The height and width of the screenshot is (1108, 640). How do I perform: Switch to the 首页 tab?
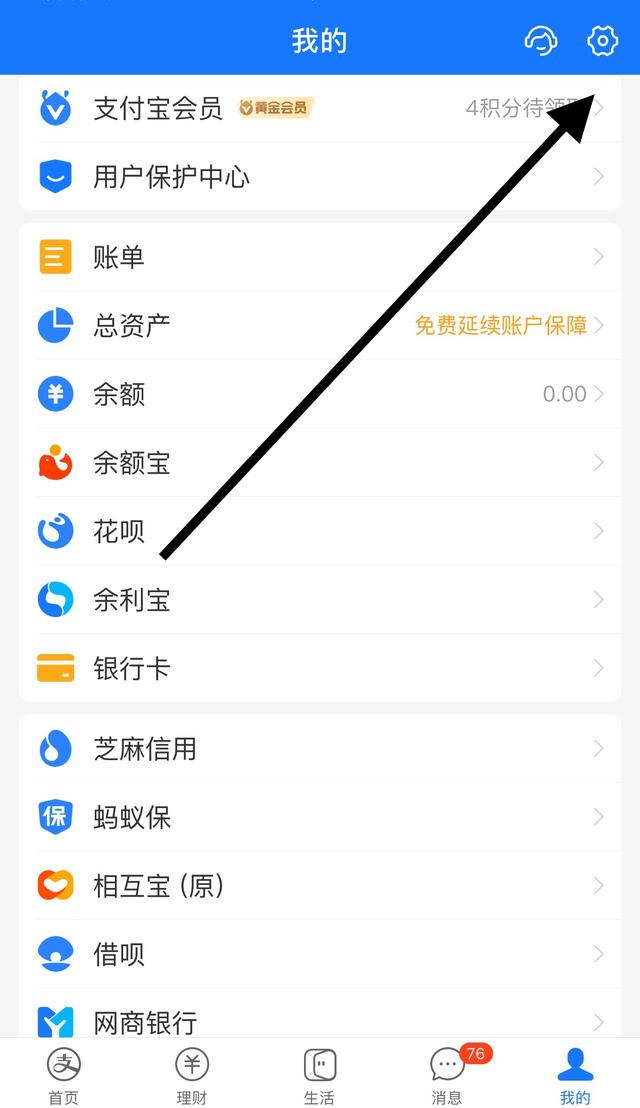[63, 1075]
